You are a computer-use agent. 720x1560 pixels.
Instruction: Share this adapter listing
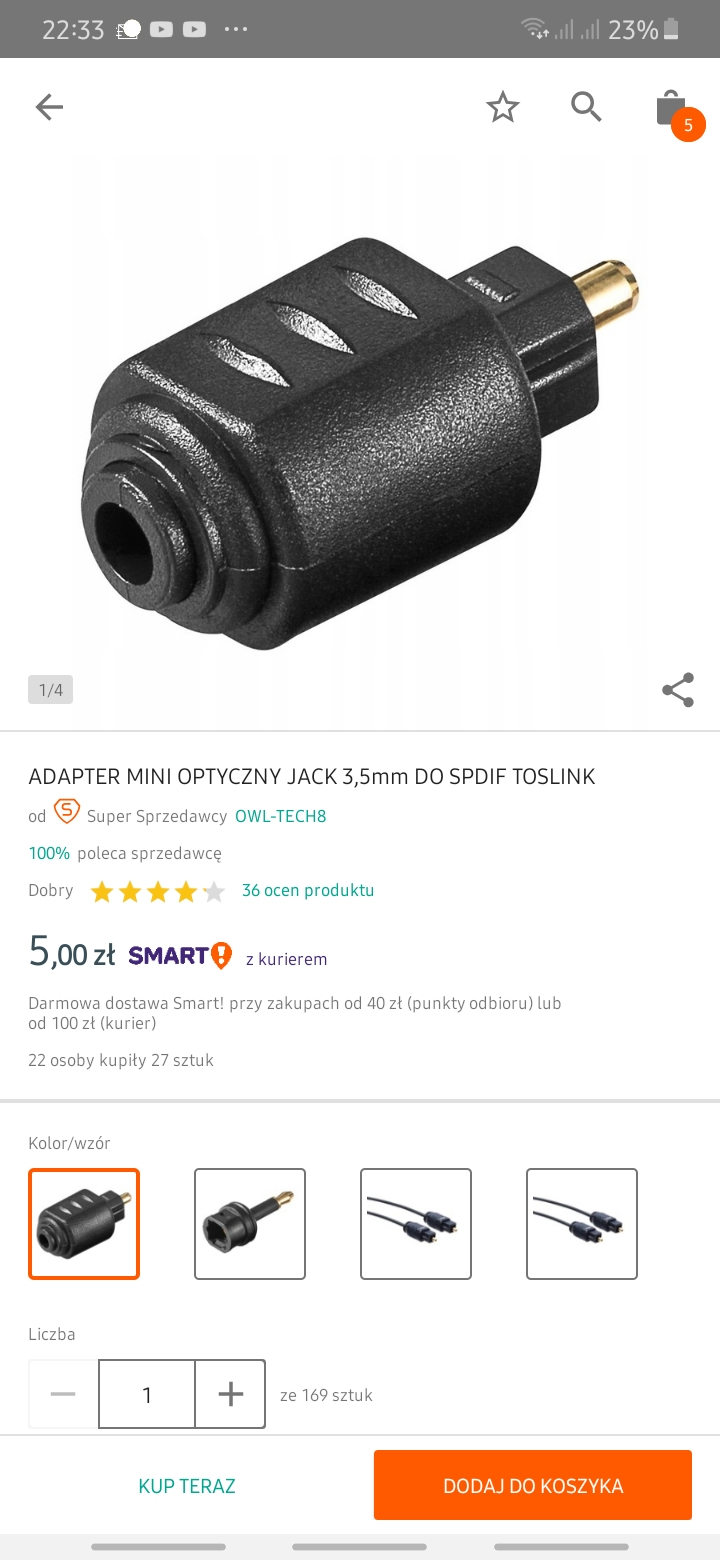point(678,690)
